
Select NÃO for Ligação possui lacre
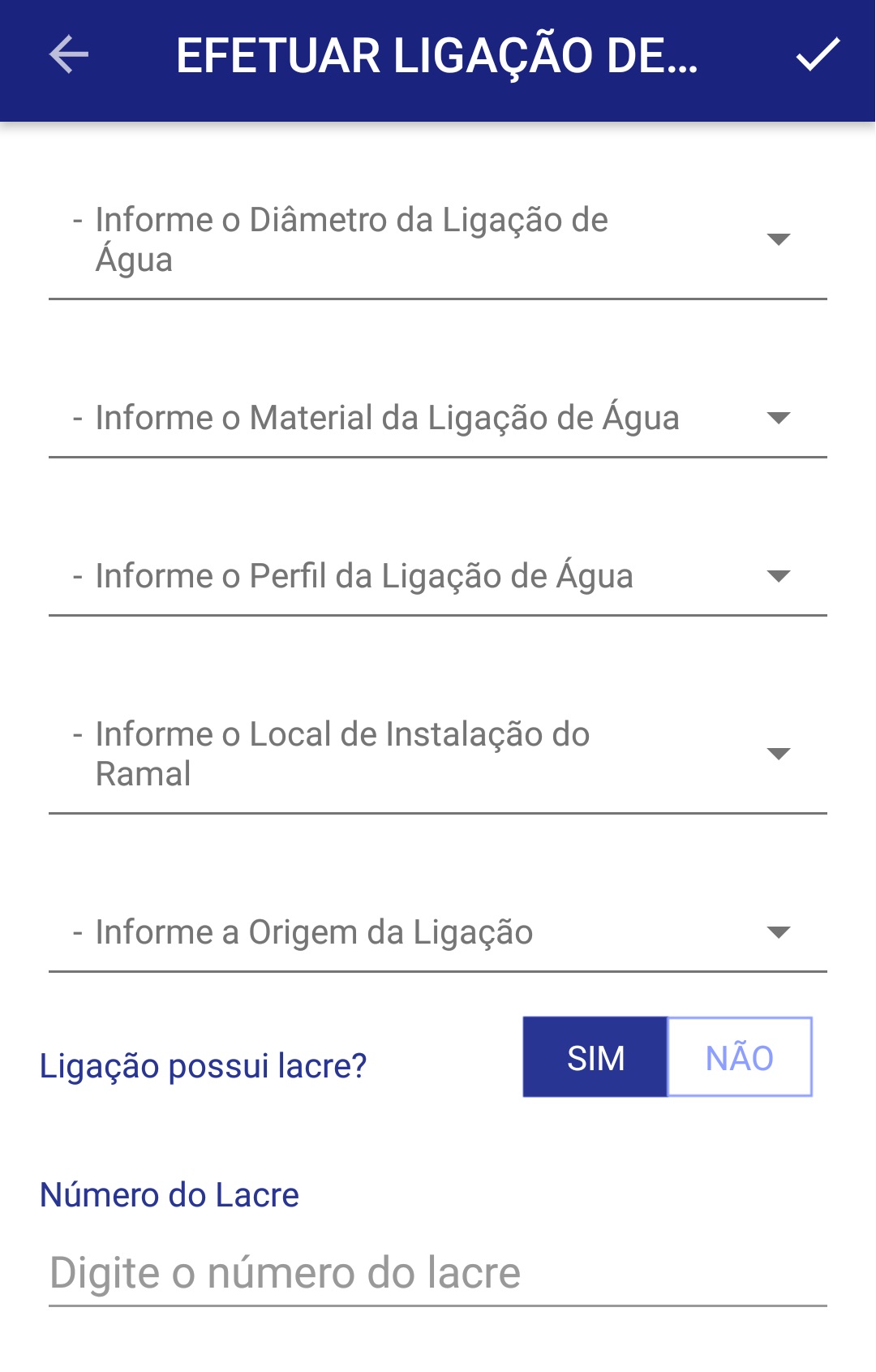click(739, 1056)
